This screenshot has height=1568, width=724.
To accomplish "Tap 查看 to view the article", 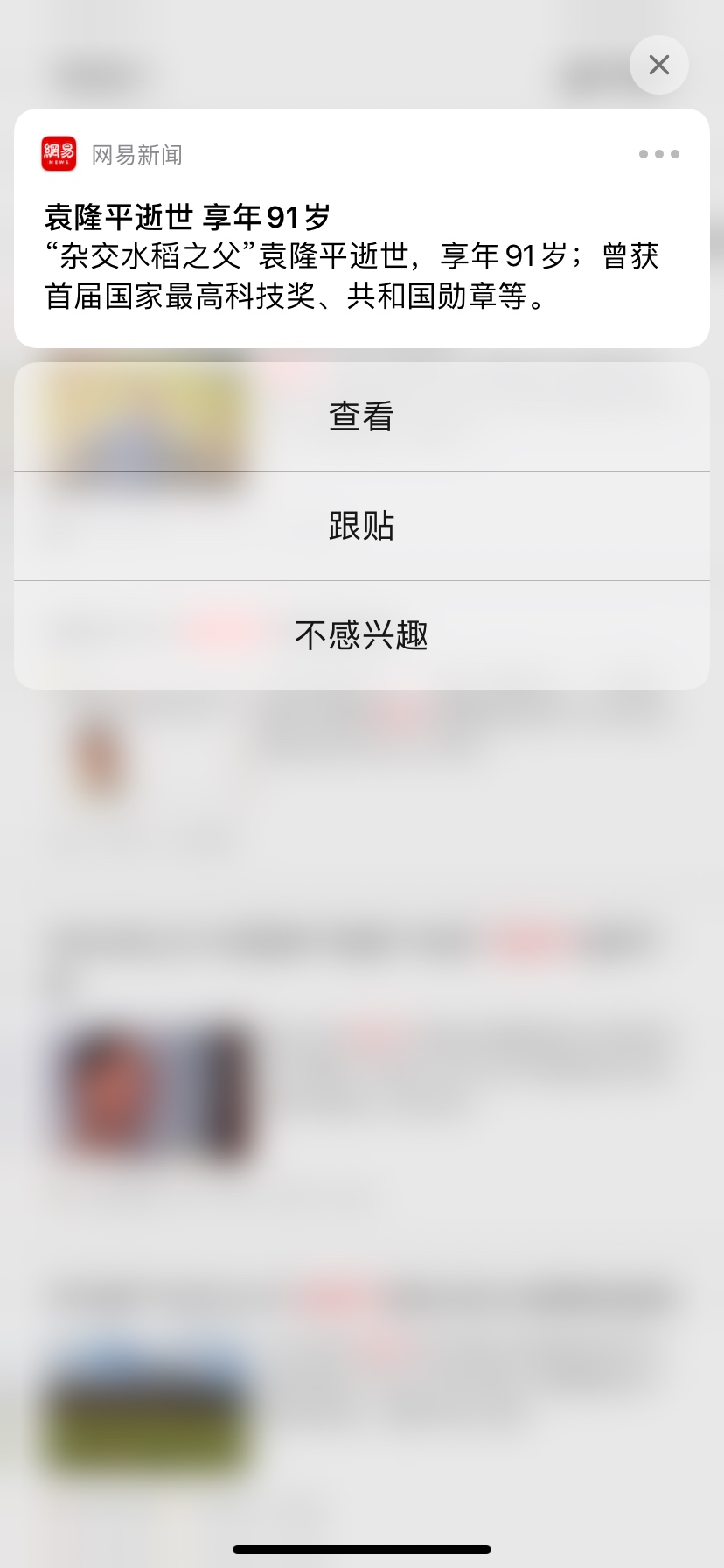I will tap(361, 417).
